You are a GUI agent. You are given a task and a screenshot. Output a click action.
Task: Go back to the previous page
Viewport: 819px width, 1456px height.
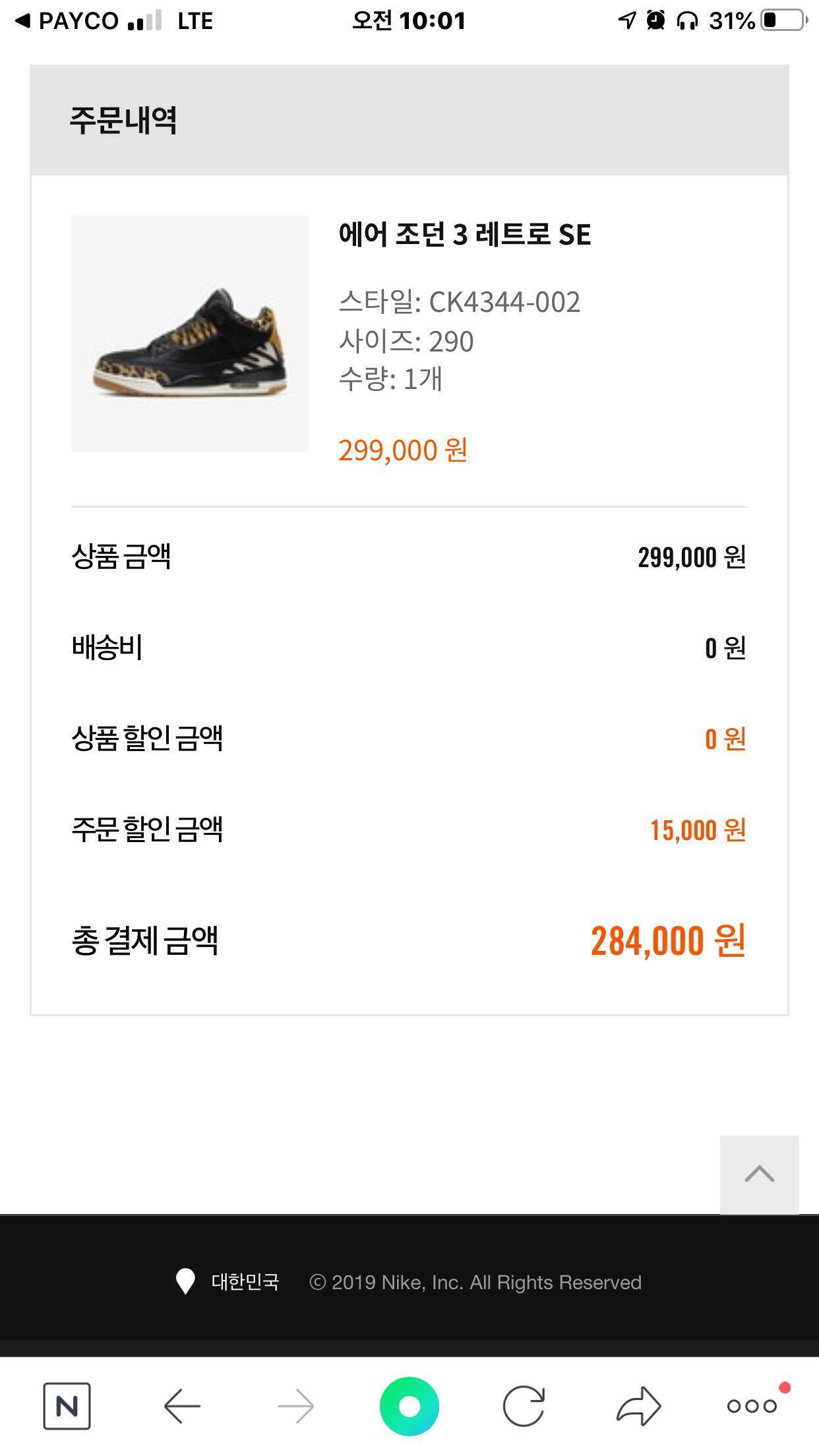tap(182, 1406)
